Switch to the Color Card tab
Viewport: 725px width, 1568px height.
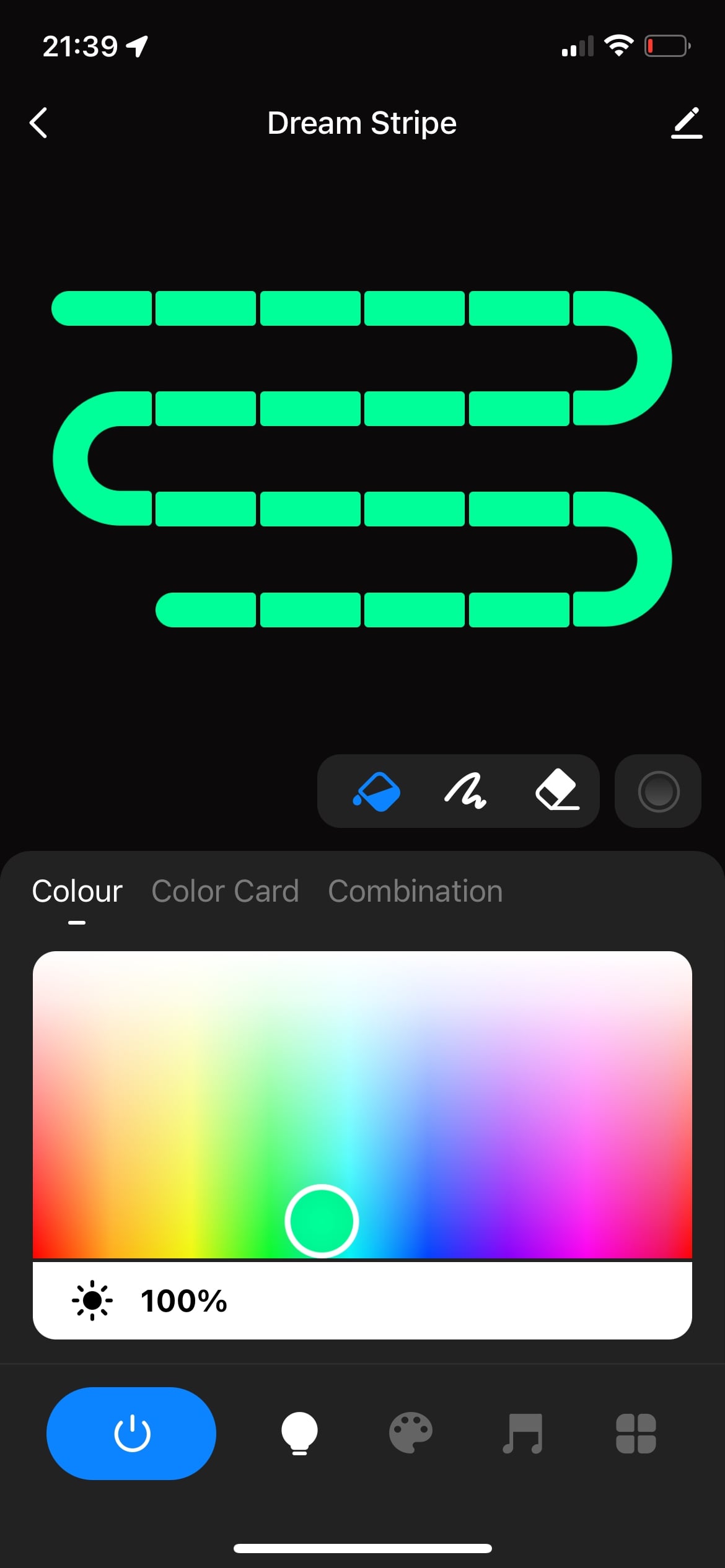point(225,891)
